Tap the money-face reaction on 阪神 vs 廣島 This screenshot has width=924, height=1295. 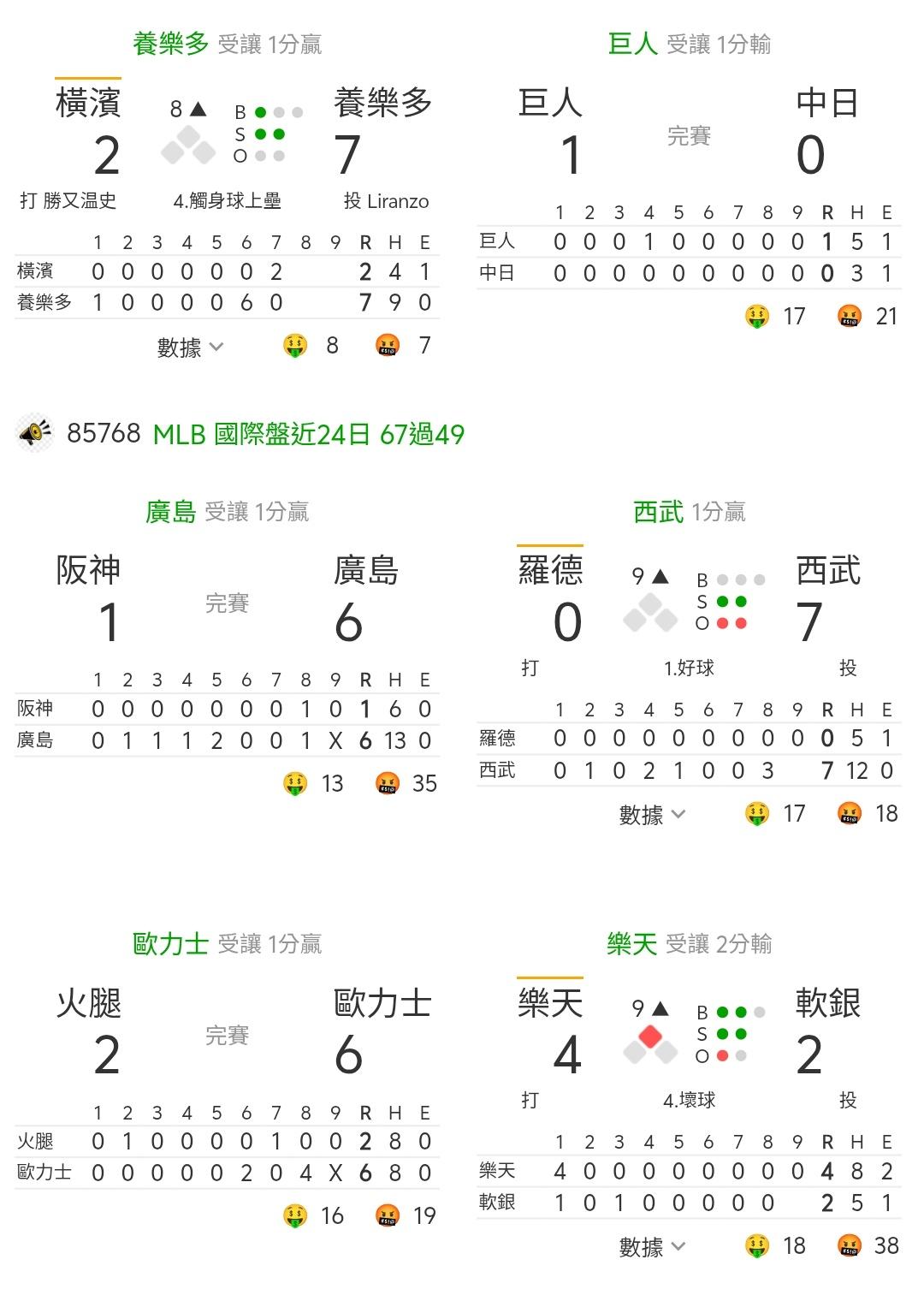point(295,783)
